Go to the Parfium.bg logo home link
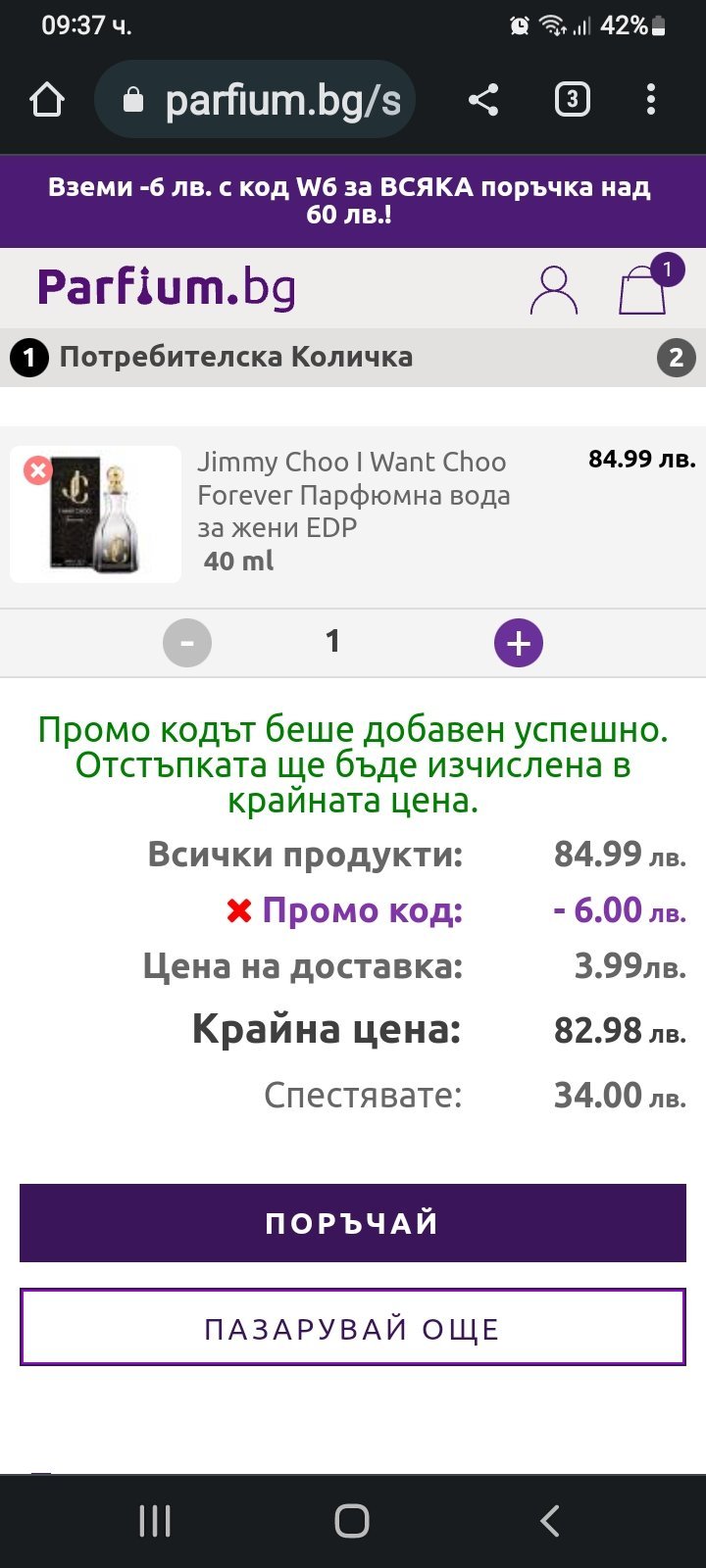The image size is (706, 1568). [x=167, y=287]
